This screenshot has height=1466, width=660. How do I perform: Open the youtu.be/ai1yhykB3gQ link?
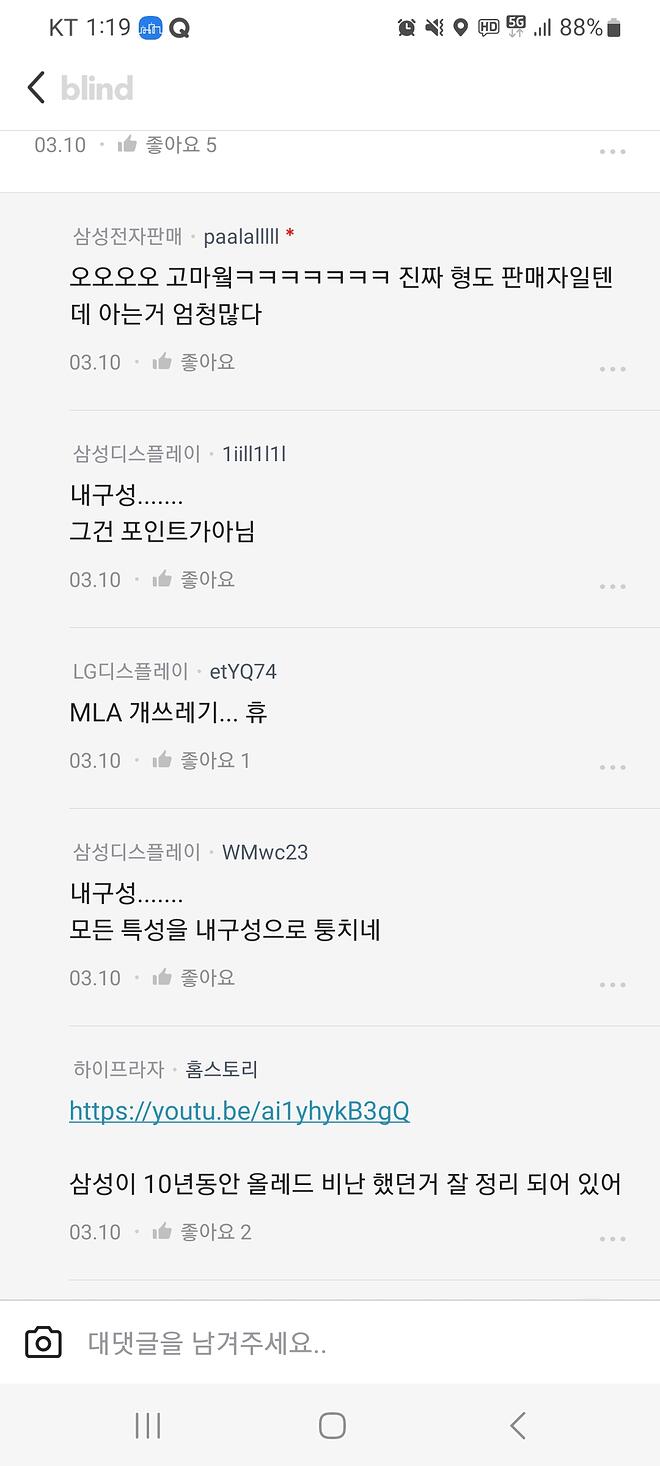(x=239, y=1111)
